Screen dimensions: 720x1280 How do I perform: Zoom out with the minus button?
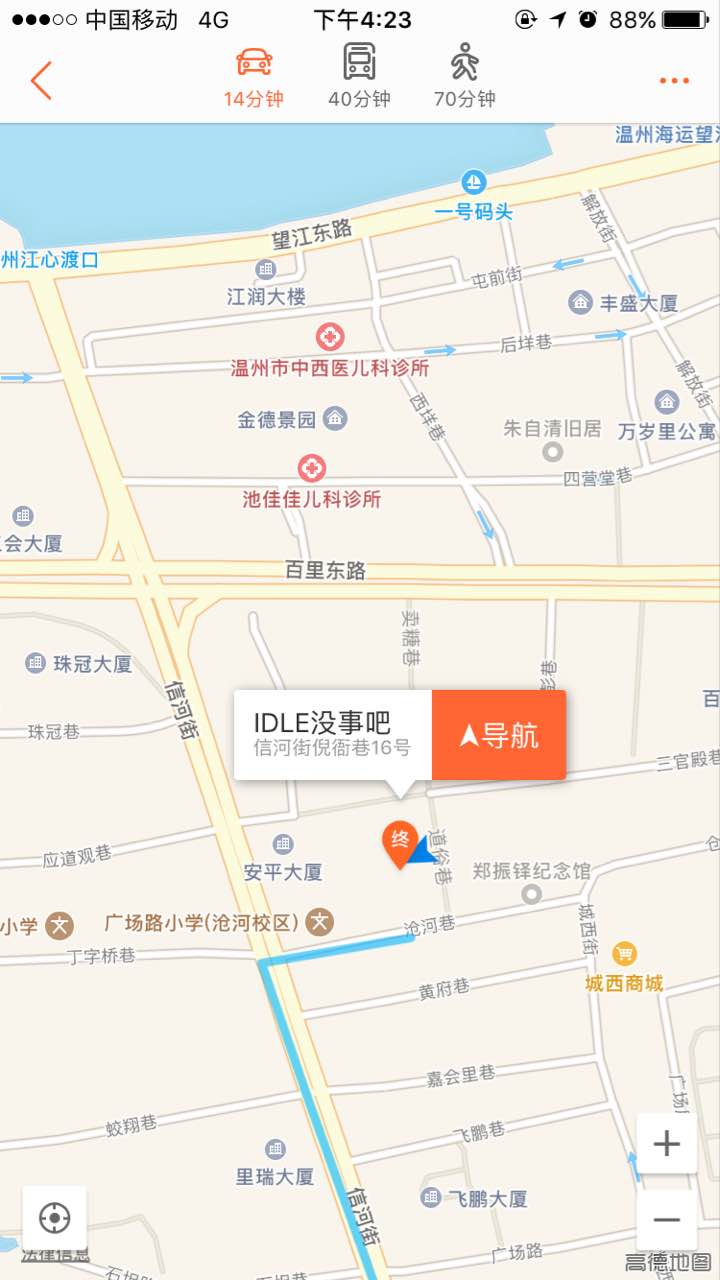click(x=666, y=1219)
